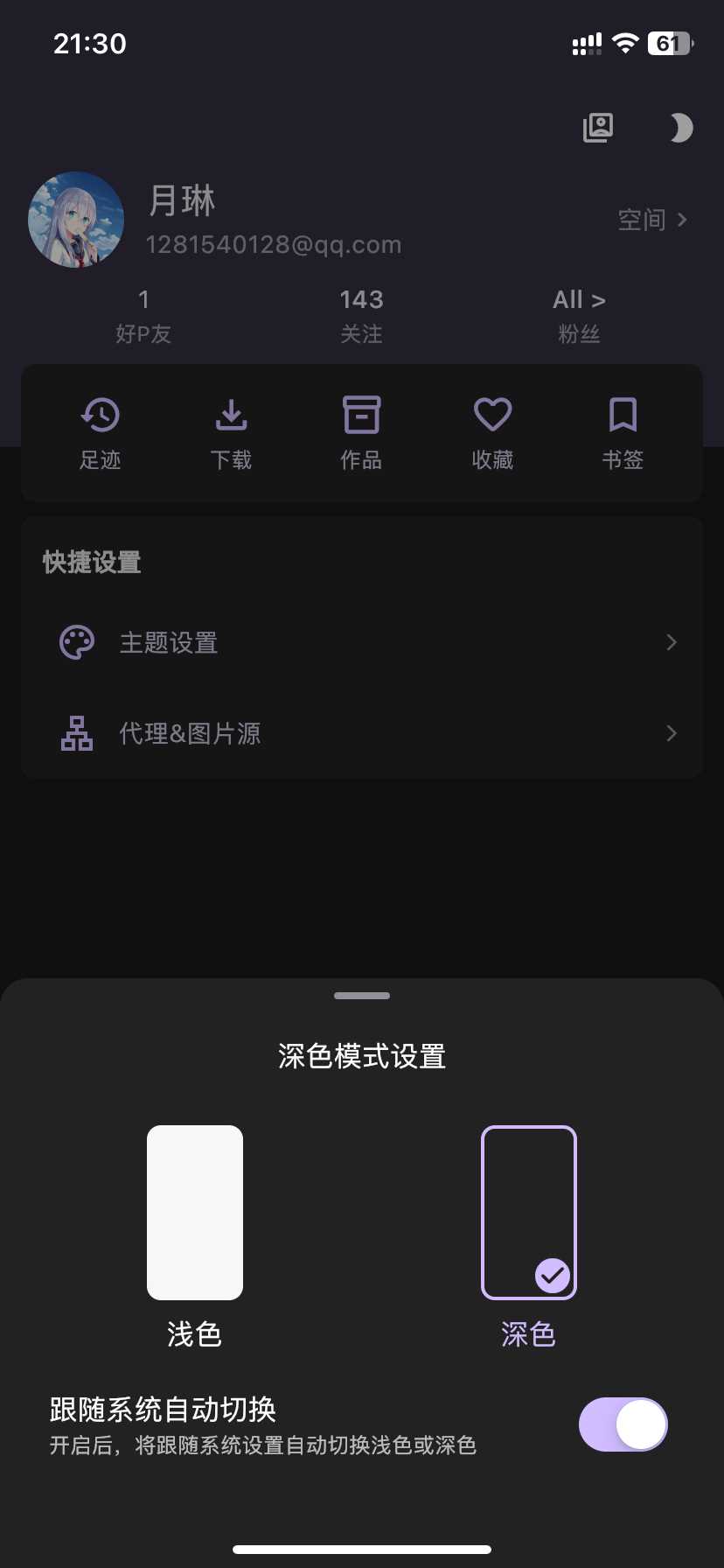Viewport: 724px width, 1568px height.
Task: Toggle 跟随系统自动切换 switch off
Action: click(x=623, y=1424)
